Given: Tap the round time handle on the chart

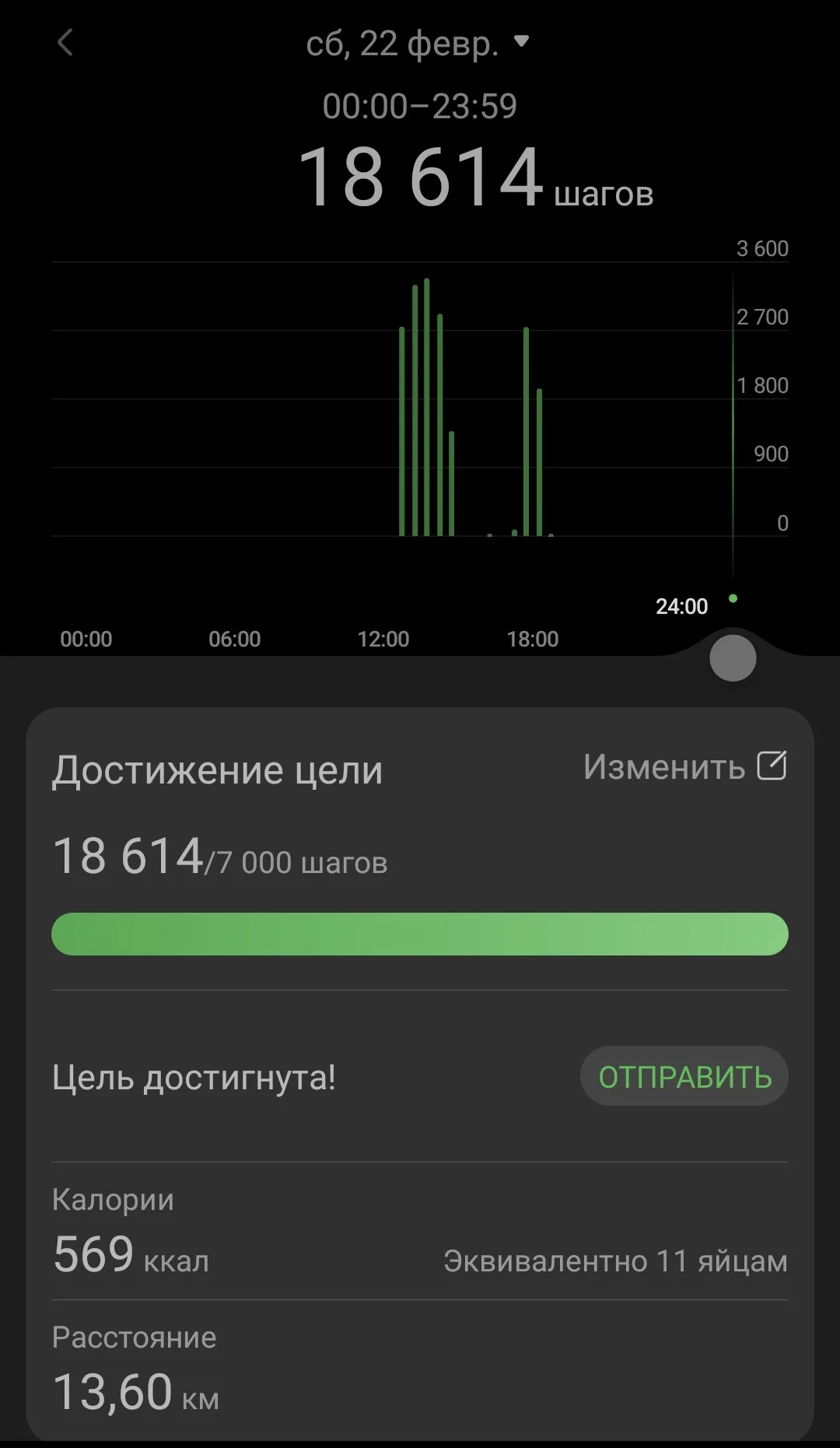Looking at the screenshot, I should coord(733,658).
